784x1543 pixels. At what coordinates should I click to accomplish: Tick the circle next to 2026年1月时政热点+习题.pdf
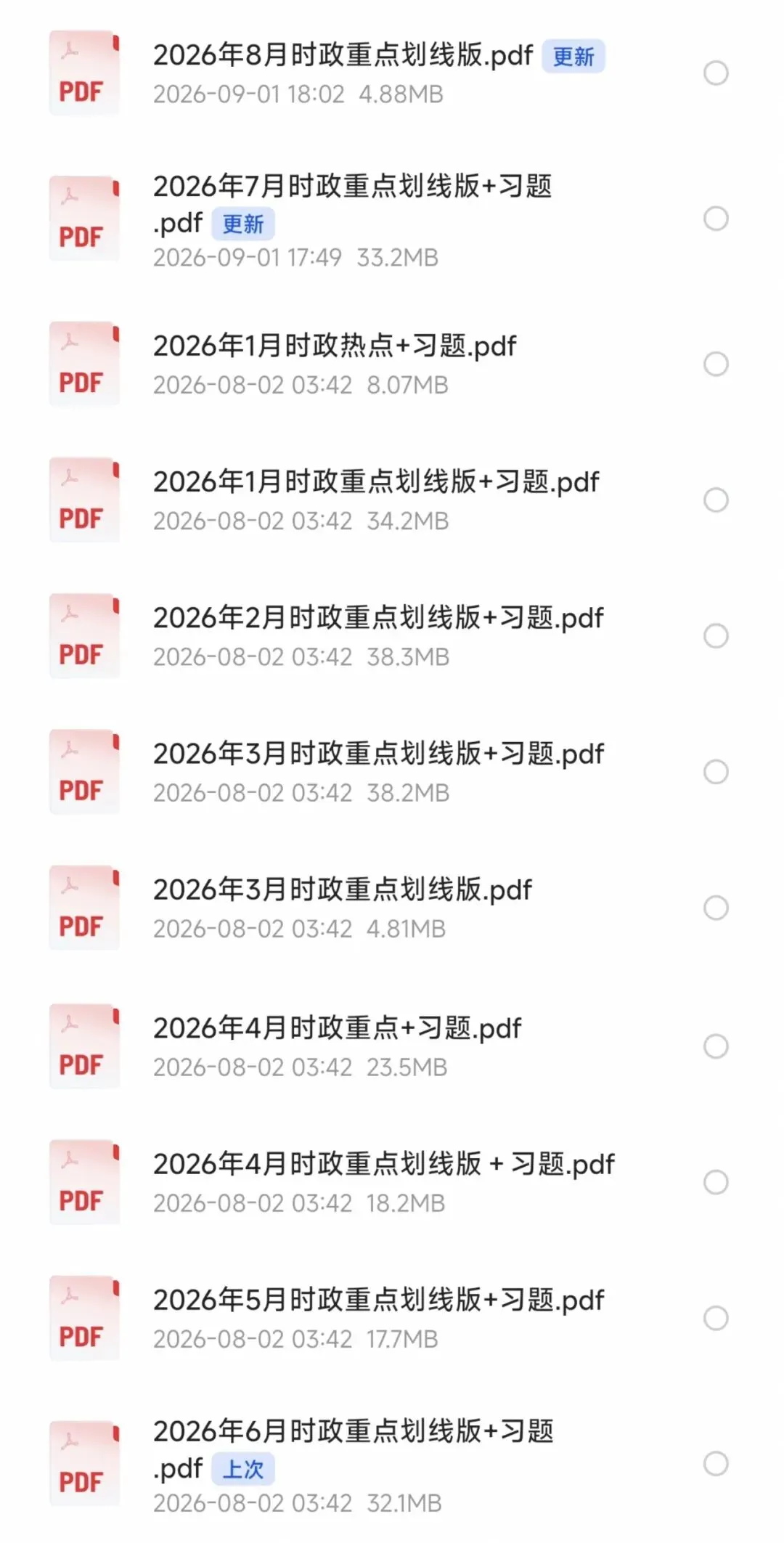pyautogui.click(x=716, y=363)
